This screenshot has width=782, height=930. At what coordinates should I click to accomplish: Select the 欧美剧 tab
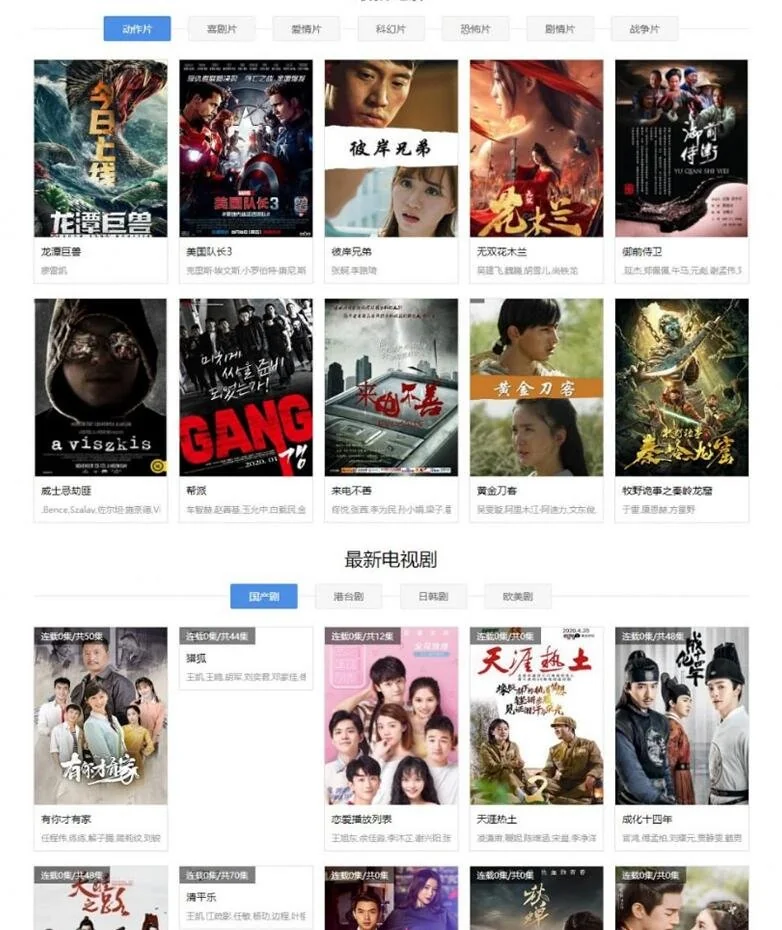pos(518,597)
